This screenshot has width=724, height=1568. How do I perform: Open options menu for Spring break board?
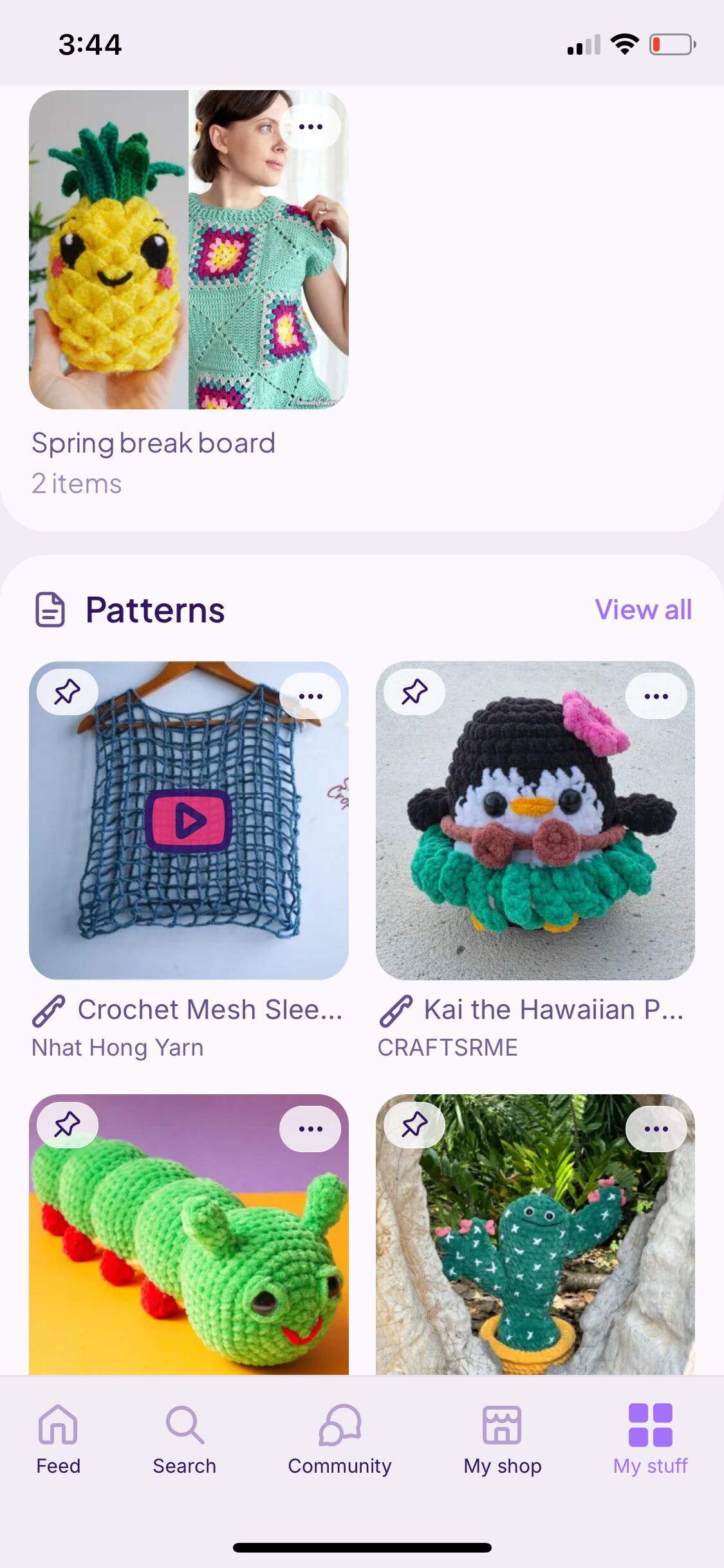310,127
